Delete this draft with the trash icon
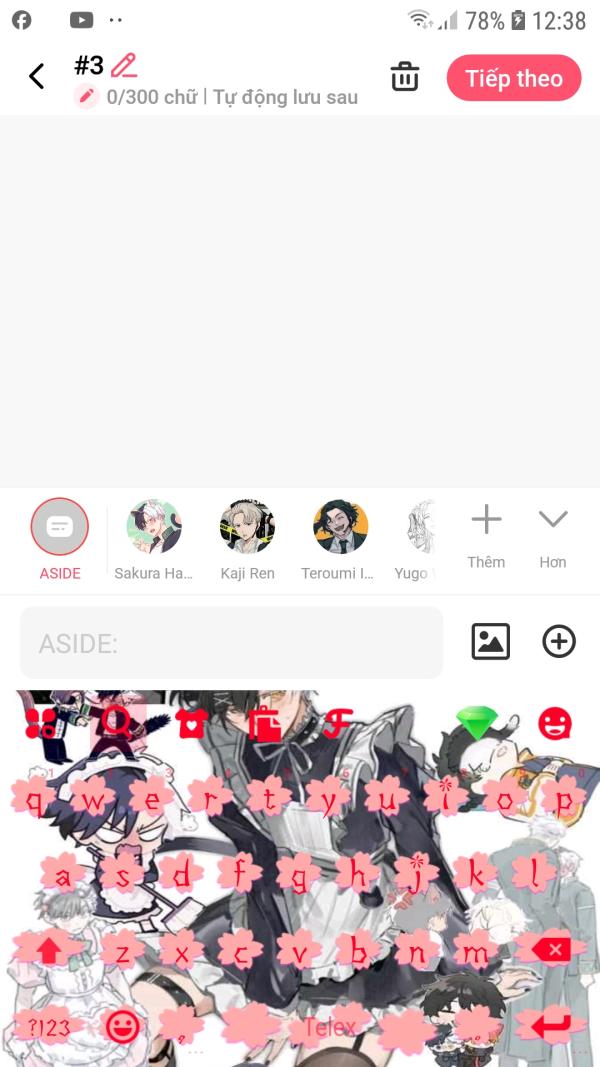The height and width of the screenshot is (1067, 600). (405, 76)
